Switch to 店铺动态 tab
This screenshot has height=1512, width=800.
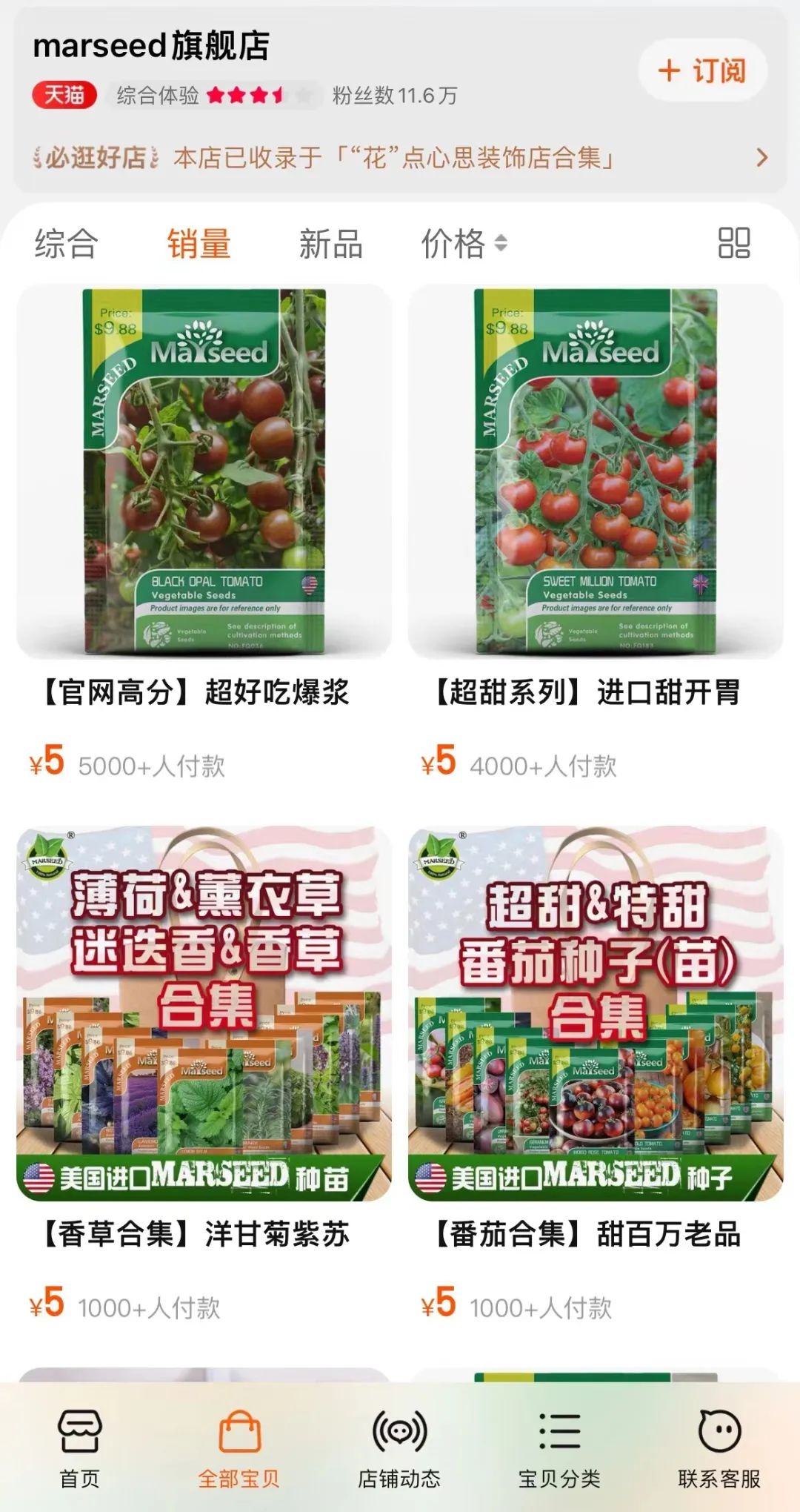pyautogui.click(x=399, y=1448)
